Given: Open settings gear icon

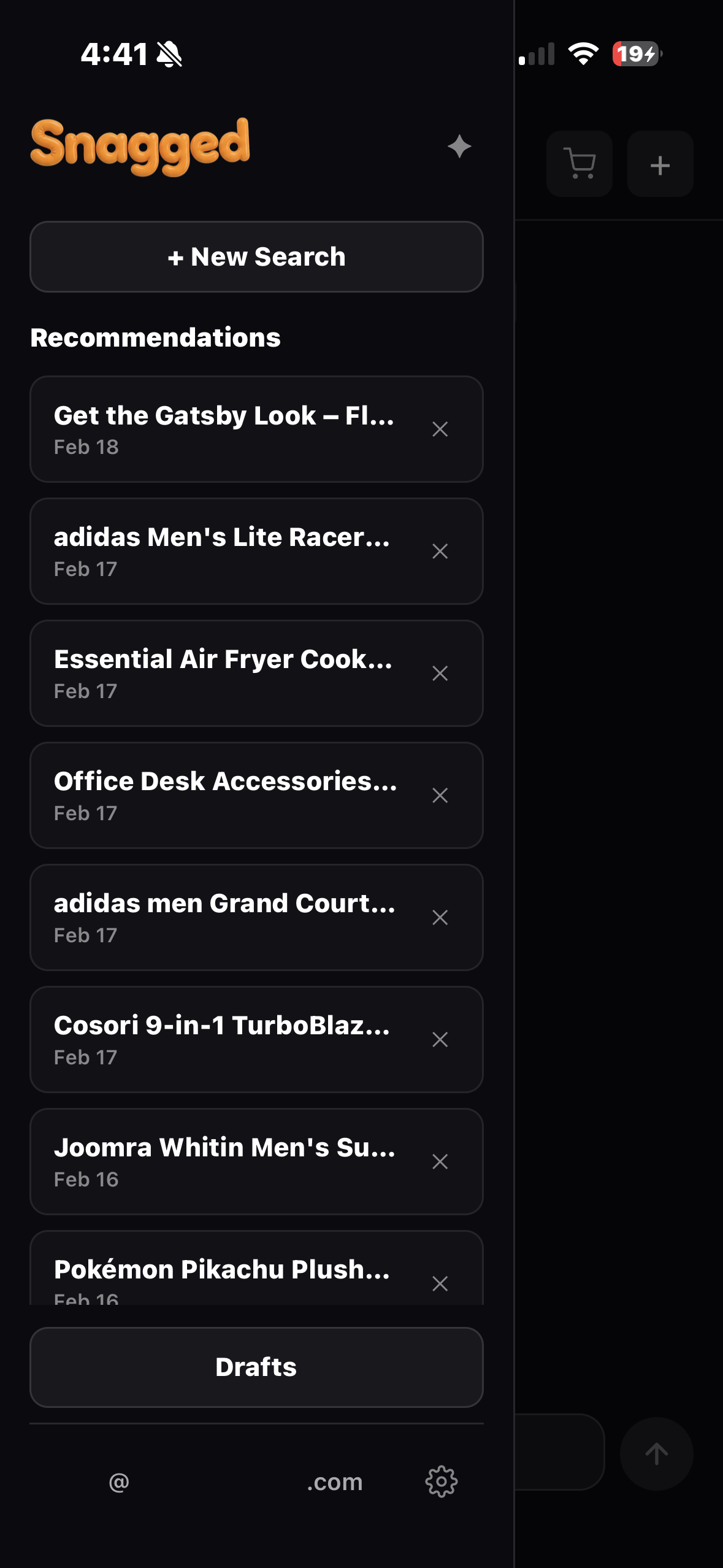Looking at the screenshot, I should click(441, 1482).
